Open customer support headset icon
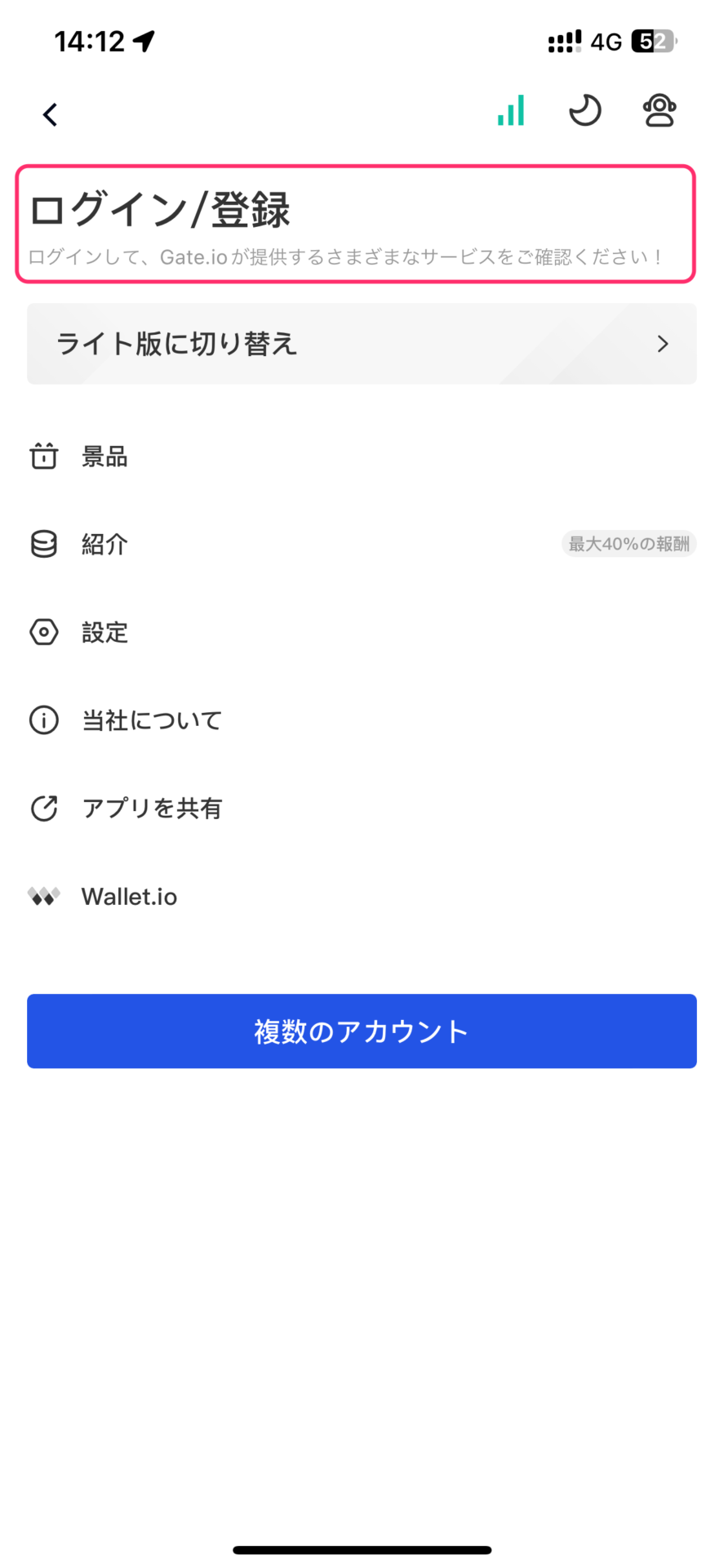 click(x=660, y=111)
